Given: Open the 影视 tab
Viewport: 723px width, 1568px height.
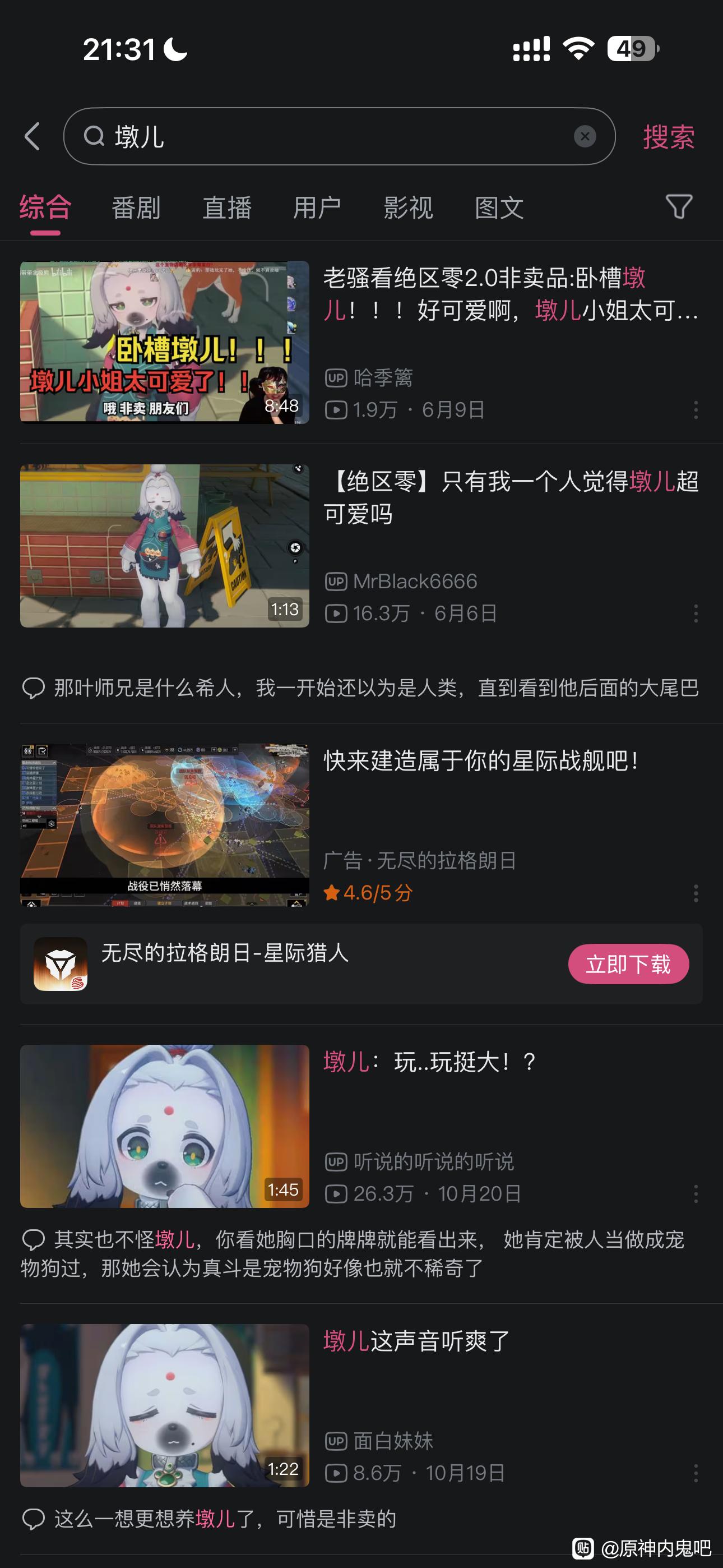Looking at the screenshot, I should pyautogui.click(x=408, y=207).
